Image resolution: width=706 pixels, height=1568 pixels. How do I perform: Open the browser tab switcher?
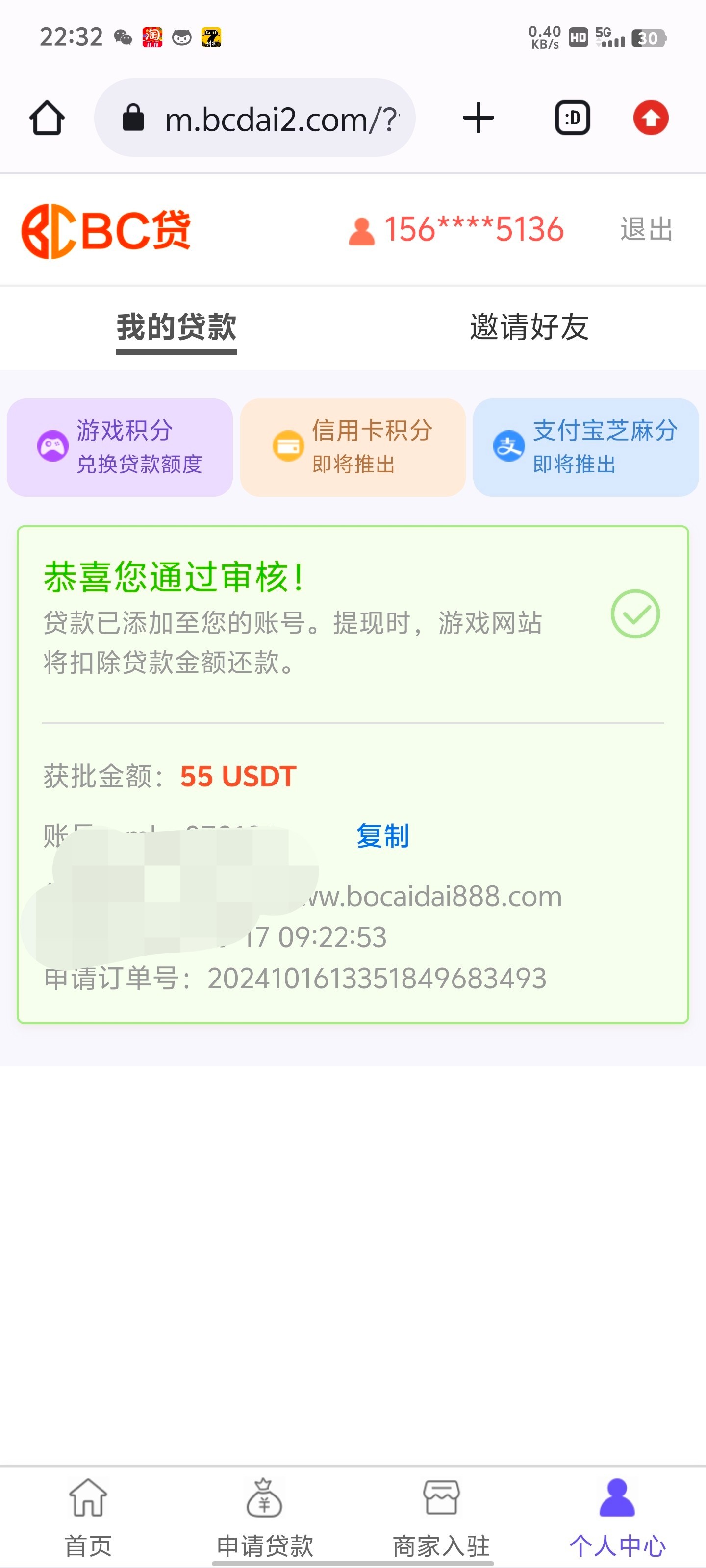click(572, 118)
